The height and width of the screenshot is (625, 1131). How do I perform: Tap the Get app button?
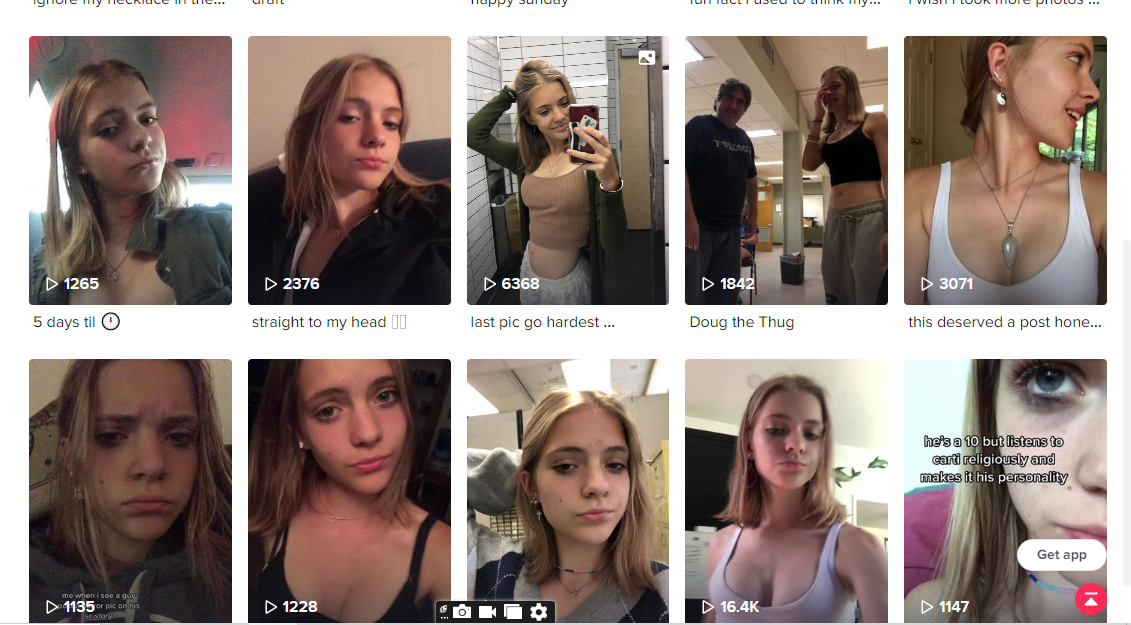coord(1061,555)
